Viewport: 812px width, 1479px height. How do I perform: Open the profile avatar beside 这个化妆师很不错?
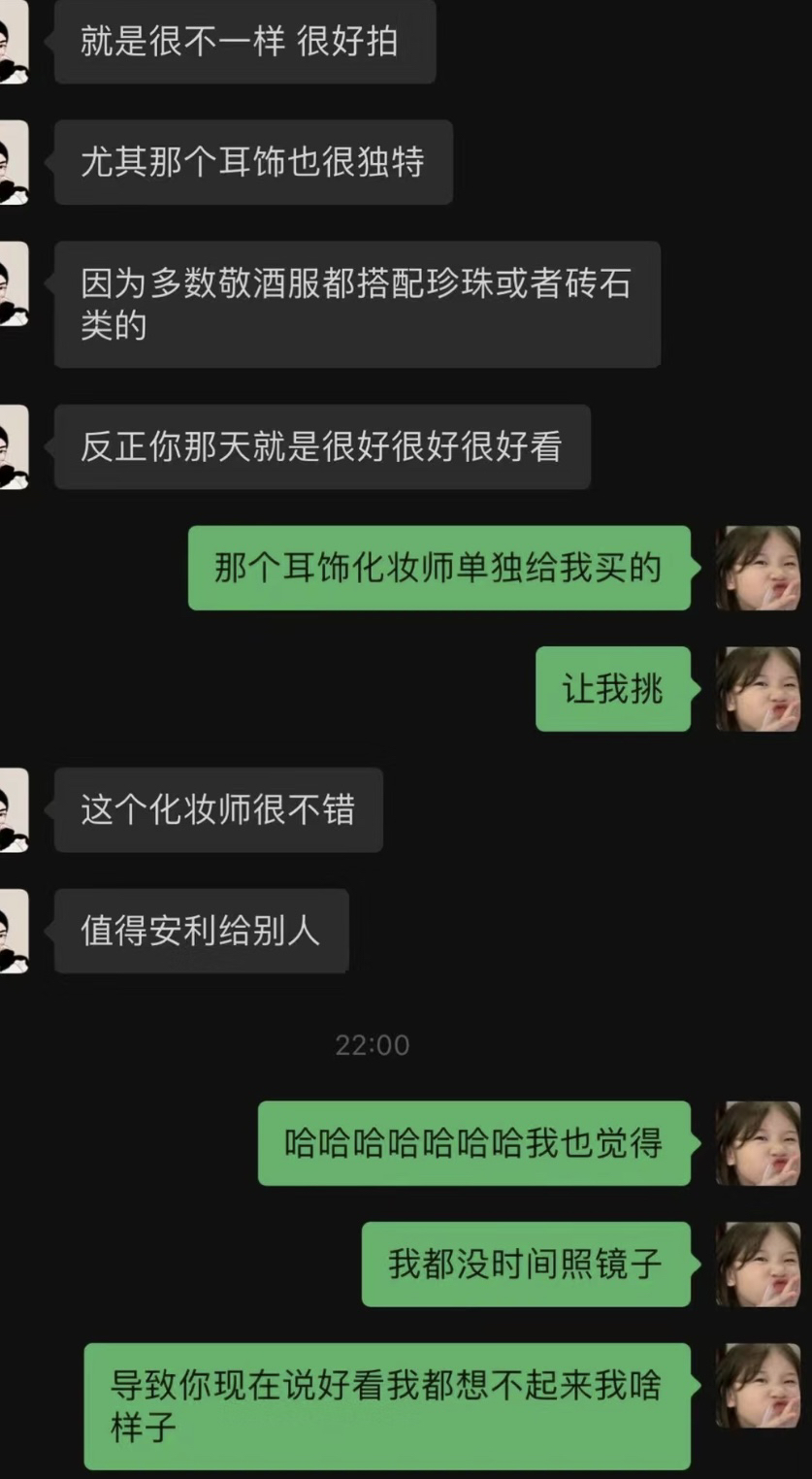[14, 809]
